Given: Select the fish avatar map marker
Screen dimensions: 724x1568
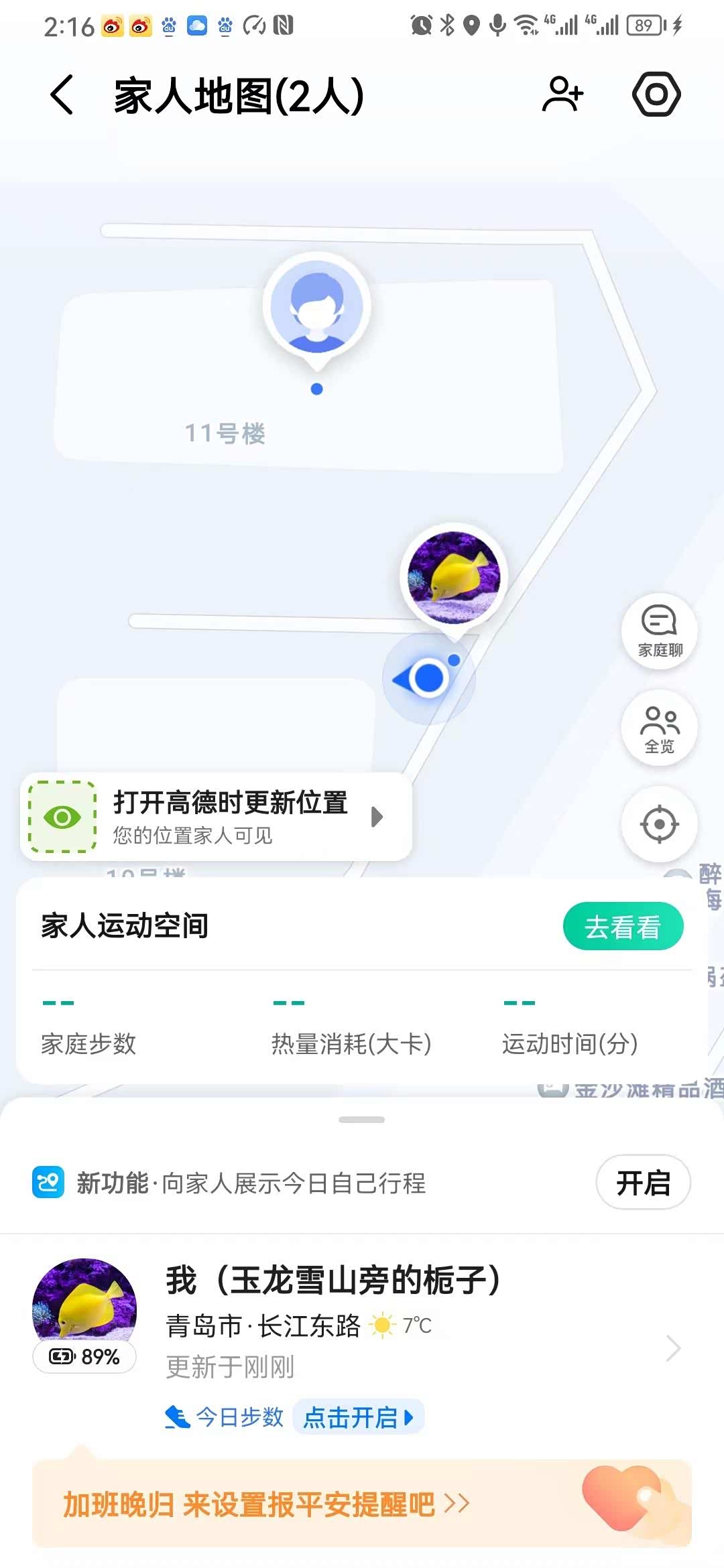Looking at the screenshot, I should (x=454, y=577).
